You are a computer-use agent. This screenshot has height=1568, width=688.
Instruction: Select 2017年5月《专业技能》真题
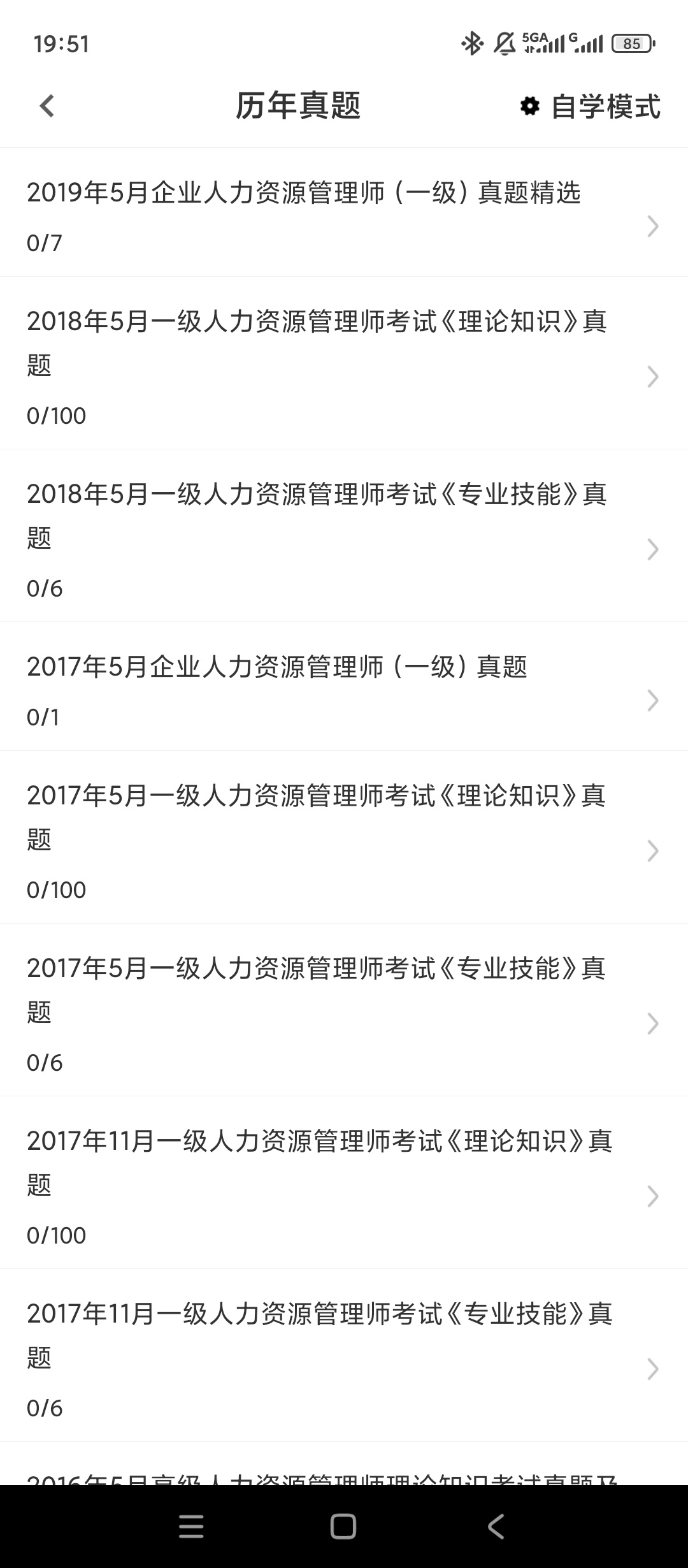pyautogui.click(x=344, y=1010)
